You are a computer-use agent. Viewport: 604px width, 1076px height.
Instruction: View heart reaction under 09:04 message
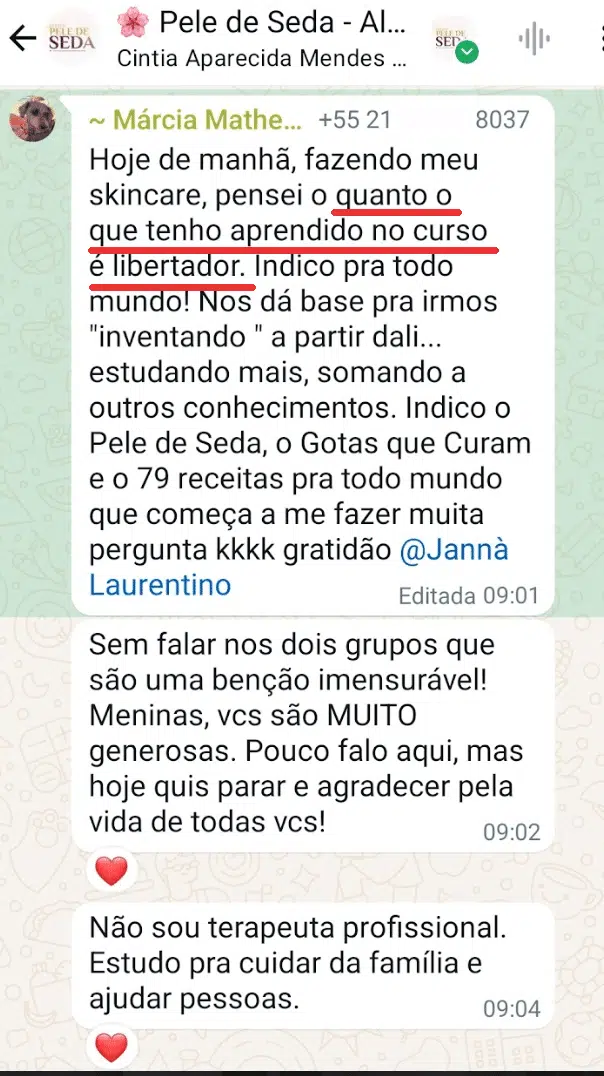[111, 1049]
